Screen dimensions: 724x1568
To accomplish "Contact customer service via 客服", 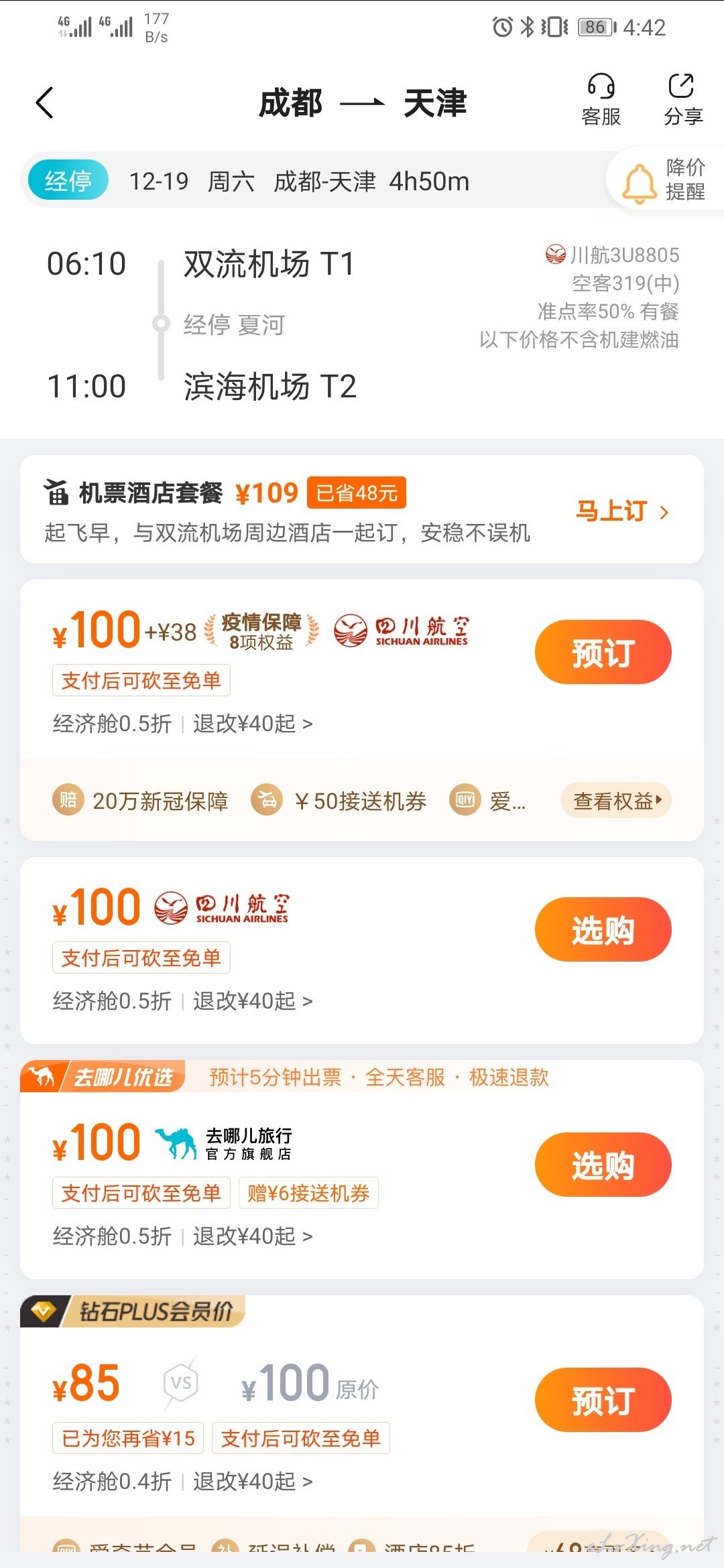I will click(601, 99).
